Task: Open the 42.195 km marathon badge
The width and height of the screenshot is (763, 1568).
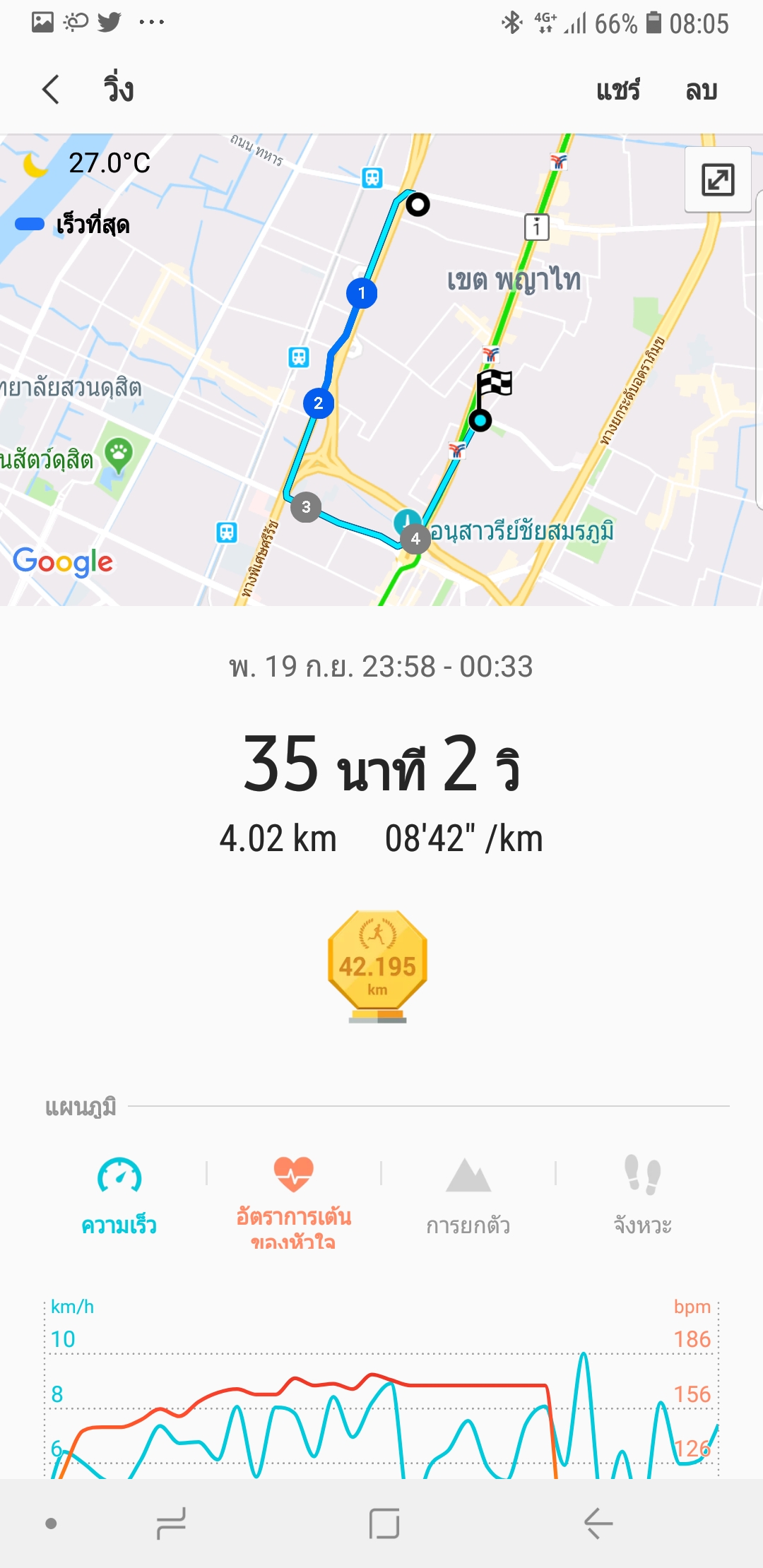Action: (378, 966)
